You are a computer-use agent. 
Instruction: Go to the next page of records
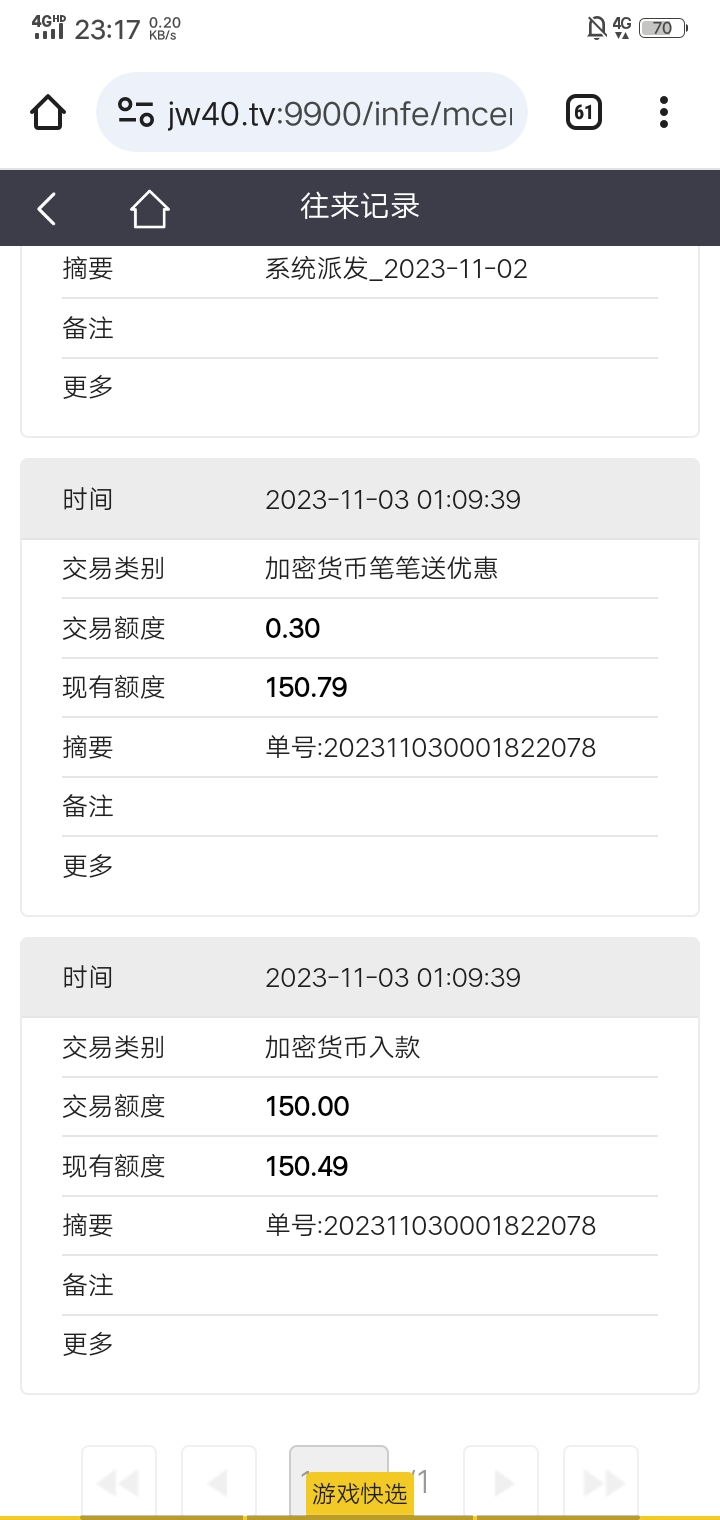[502, 1482]
